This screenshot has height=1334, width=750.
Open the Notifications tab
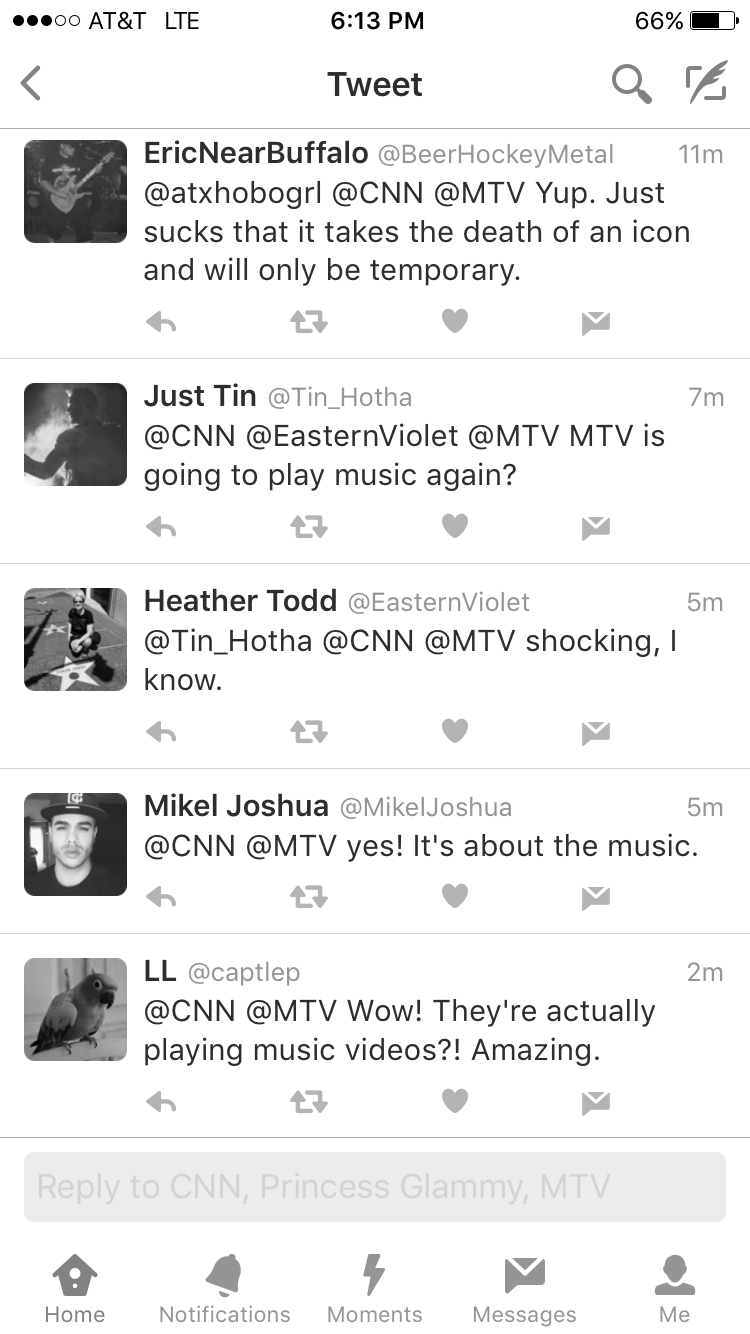click(x=225, y=1290)
